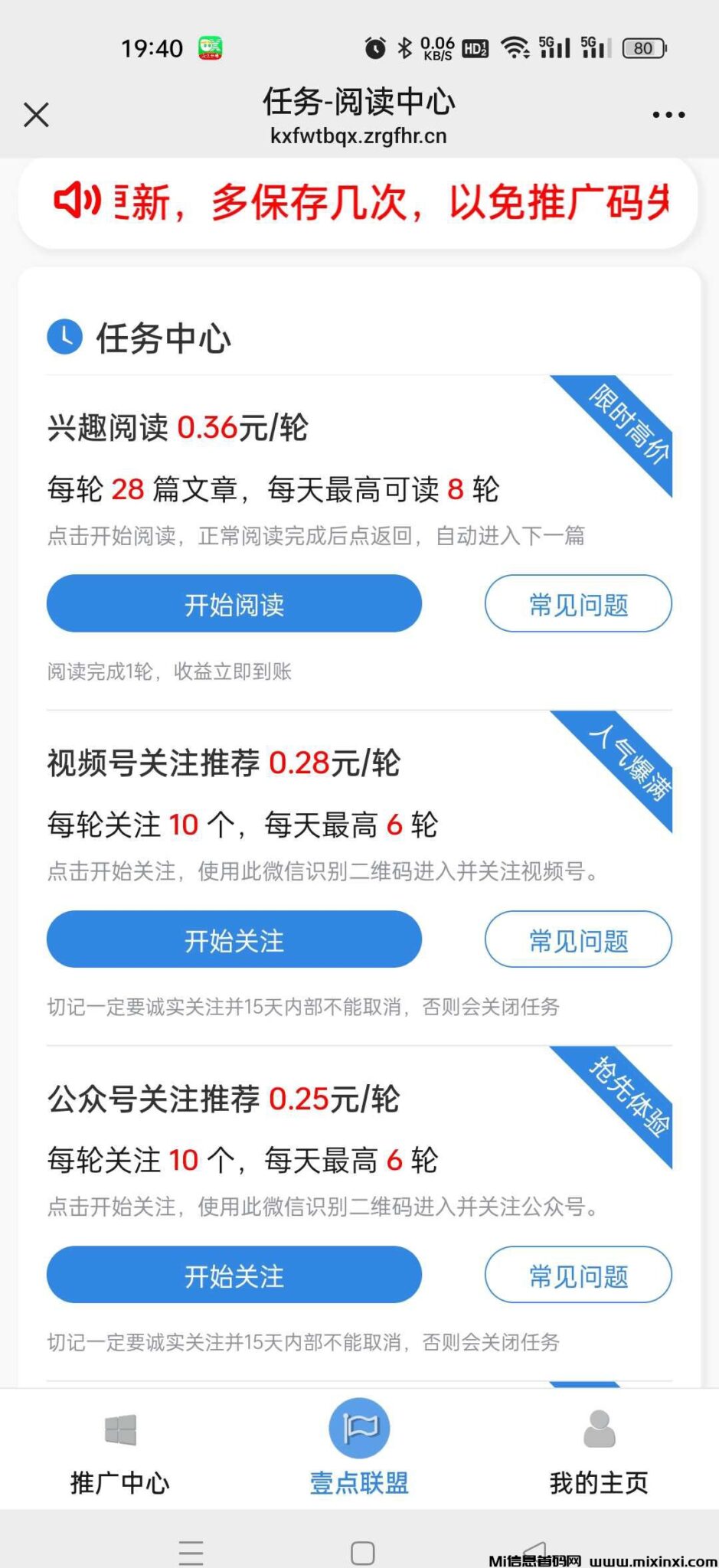Viewport: 719px width, 1568px height.
Task: Open 常见问题 next to 开始阅读
Action: click(x=577, y=604)
